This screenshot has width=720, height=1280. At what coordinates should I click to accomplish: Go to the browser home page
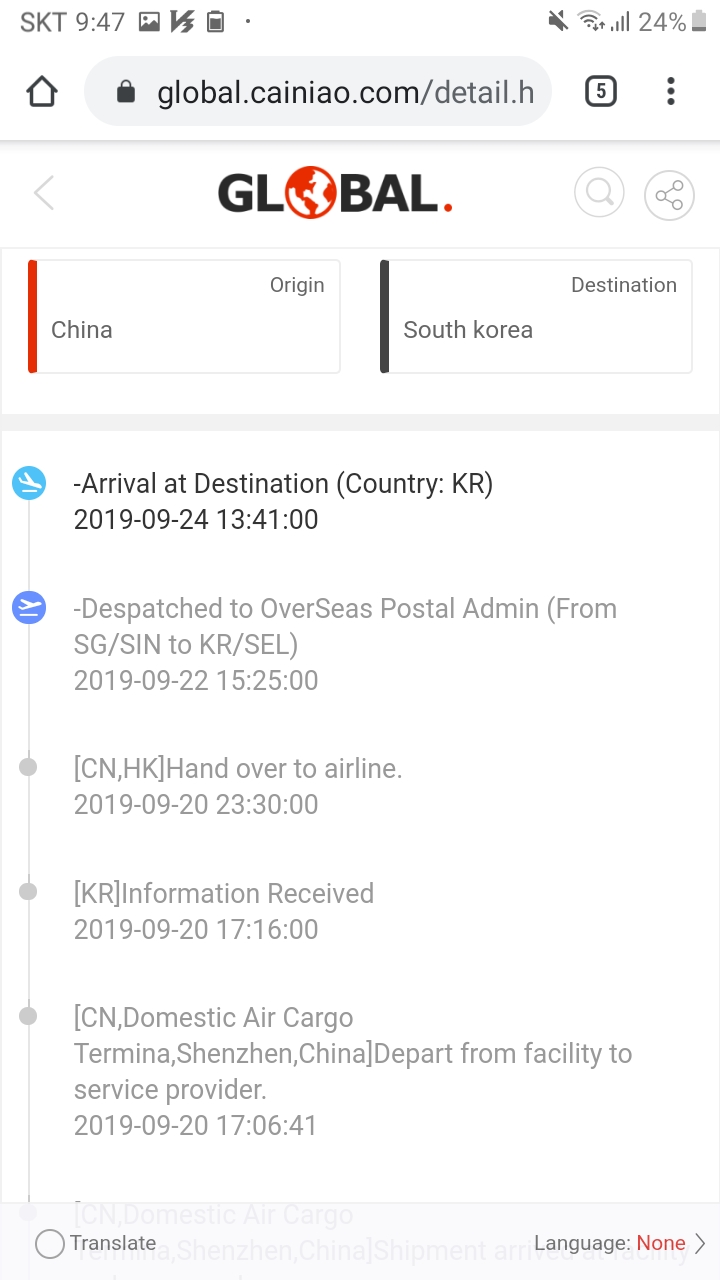click(42, 92)
